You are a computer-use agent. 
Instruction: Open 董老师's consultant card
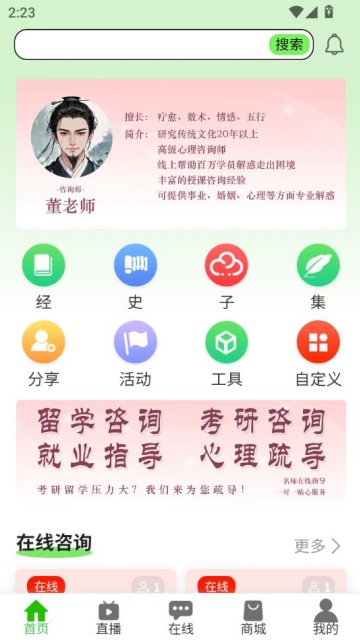(181, 154)
